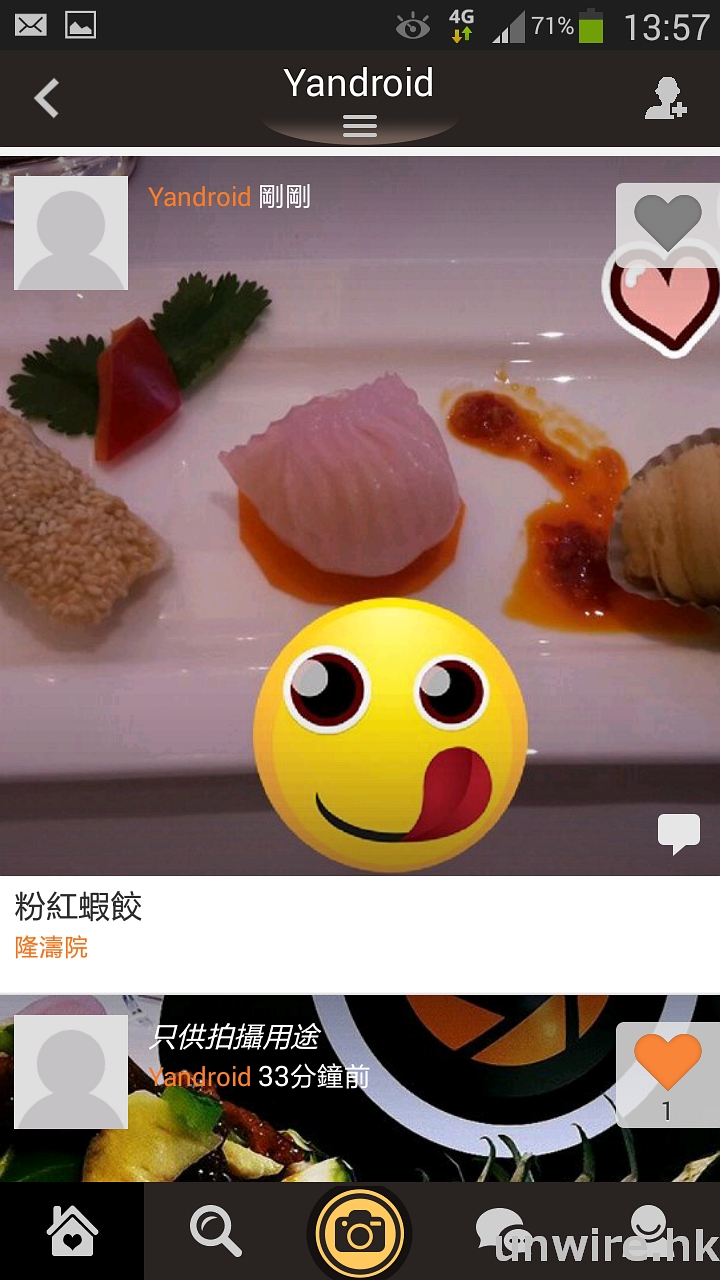Comment on the 粉紅蝦餃 post
Screen dimensions: 720x1280
point(678,834)
